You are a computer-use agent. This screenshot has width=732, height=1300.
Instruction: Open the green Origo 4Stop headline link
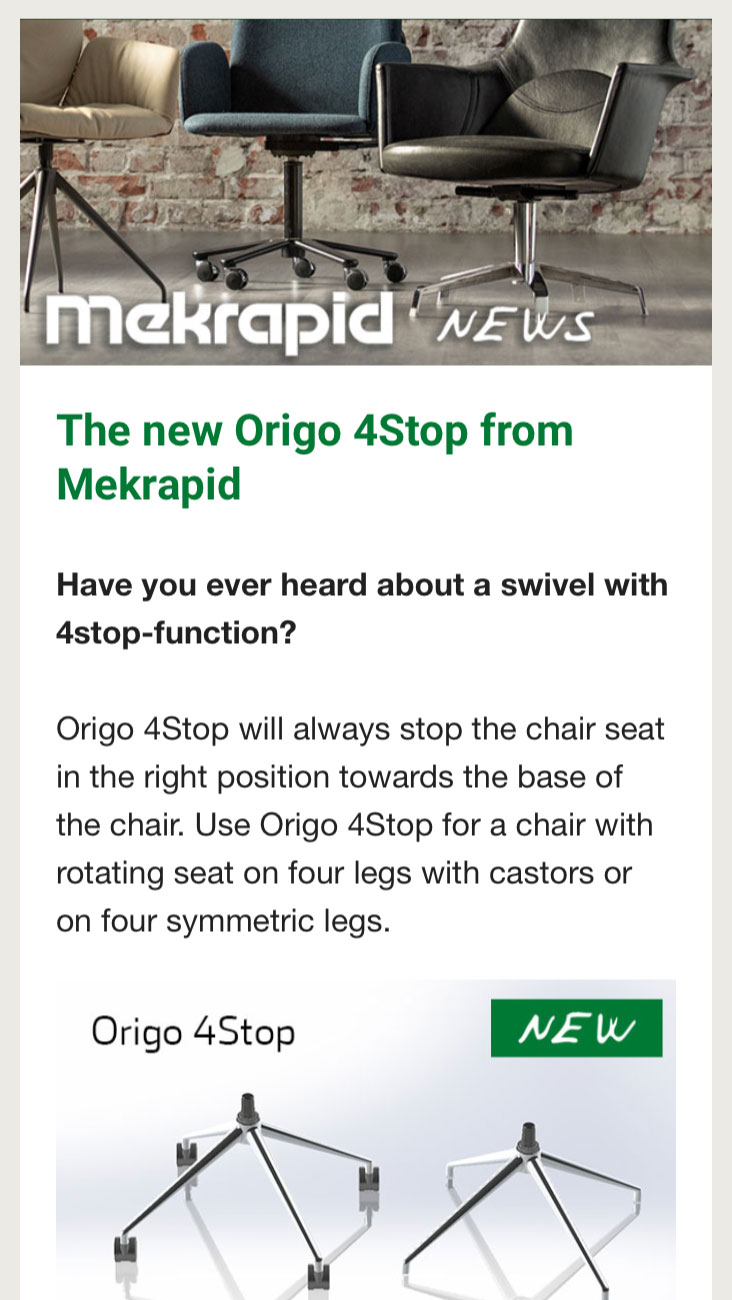click(315, 457)
